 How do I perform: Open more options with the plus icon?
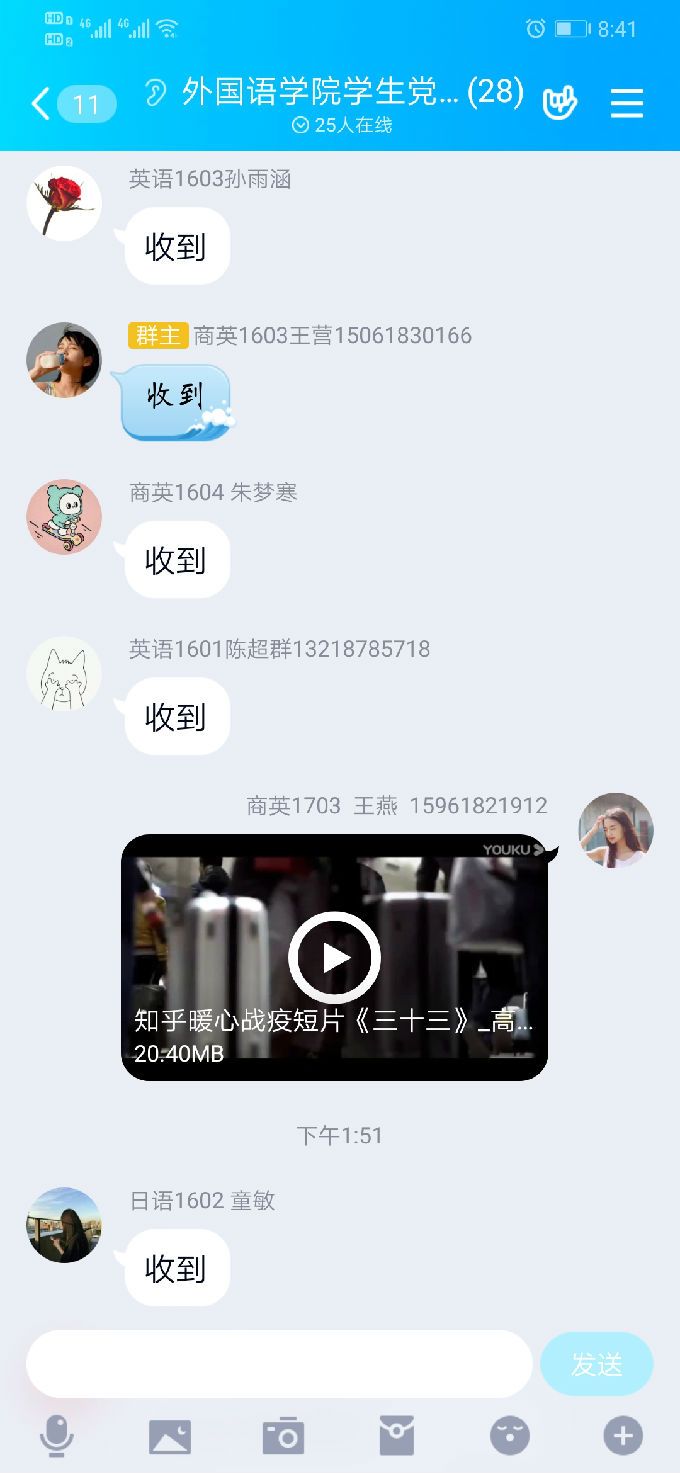[623, 1437]
